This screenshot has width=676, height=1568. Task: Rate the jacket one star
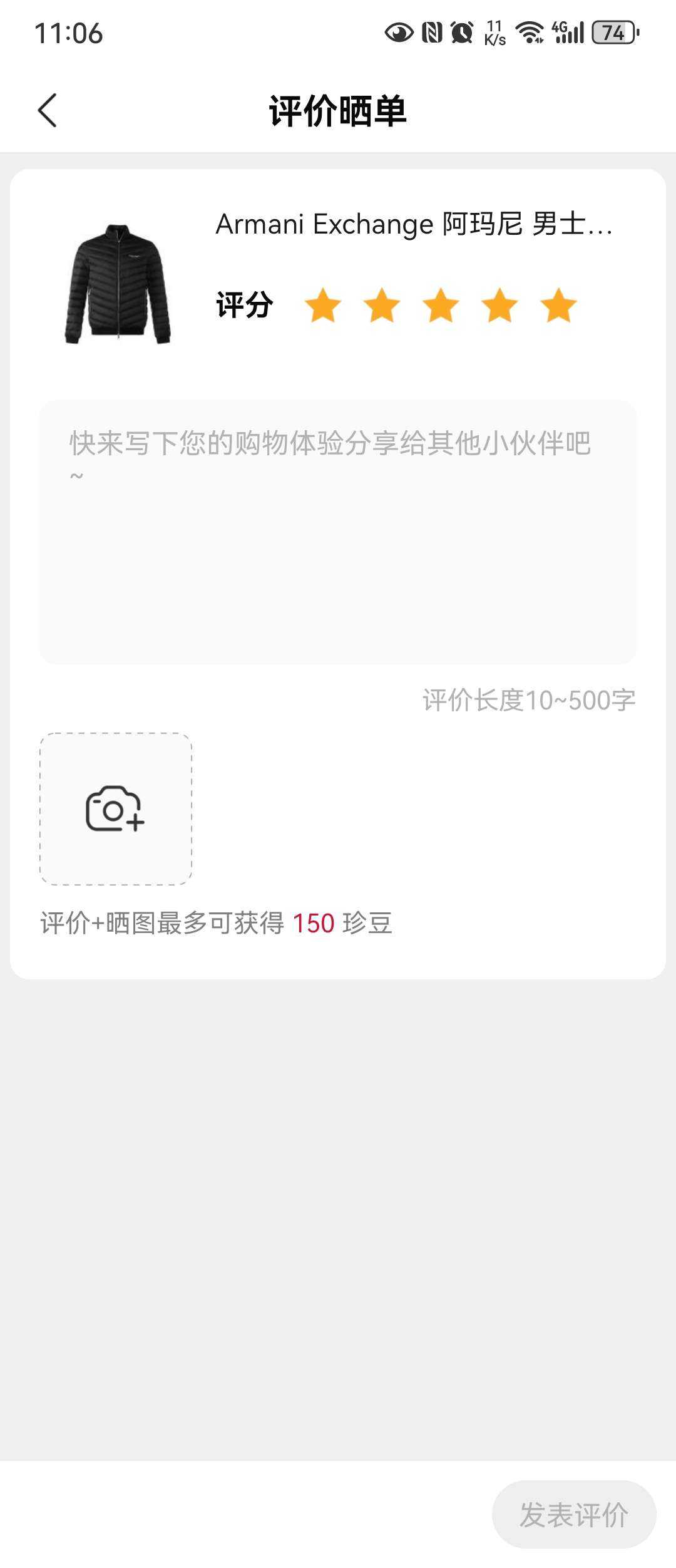click(x=322, y=306)
